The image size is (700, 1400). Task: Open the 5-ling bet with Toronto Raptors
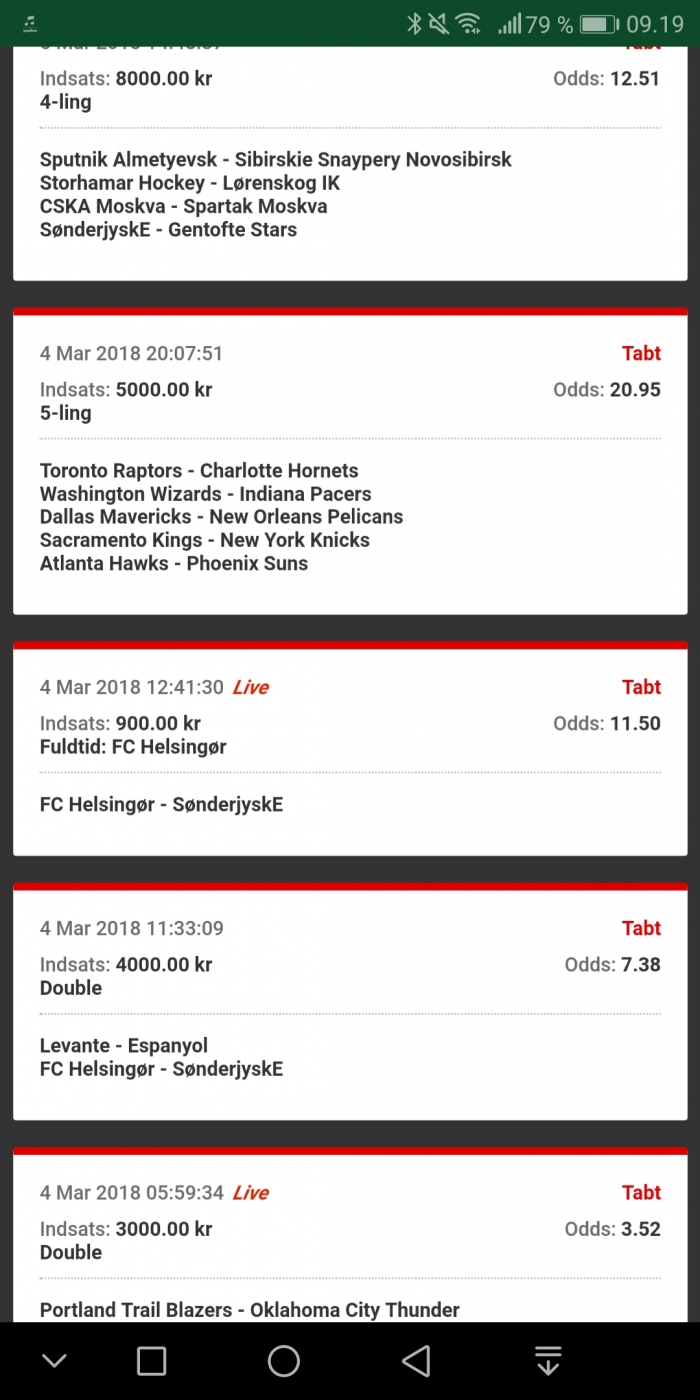coord(350,461)
